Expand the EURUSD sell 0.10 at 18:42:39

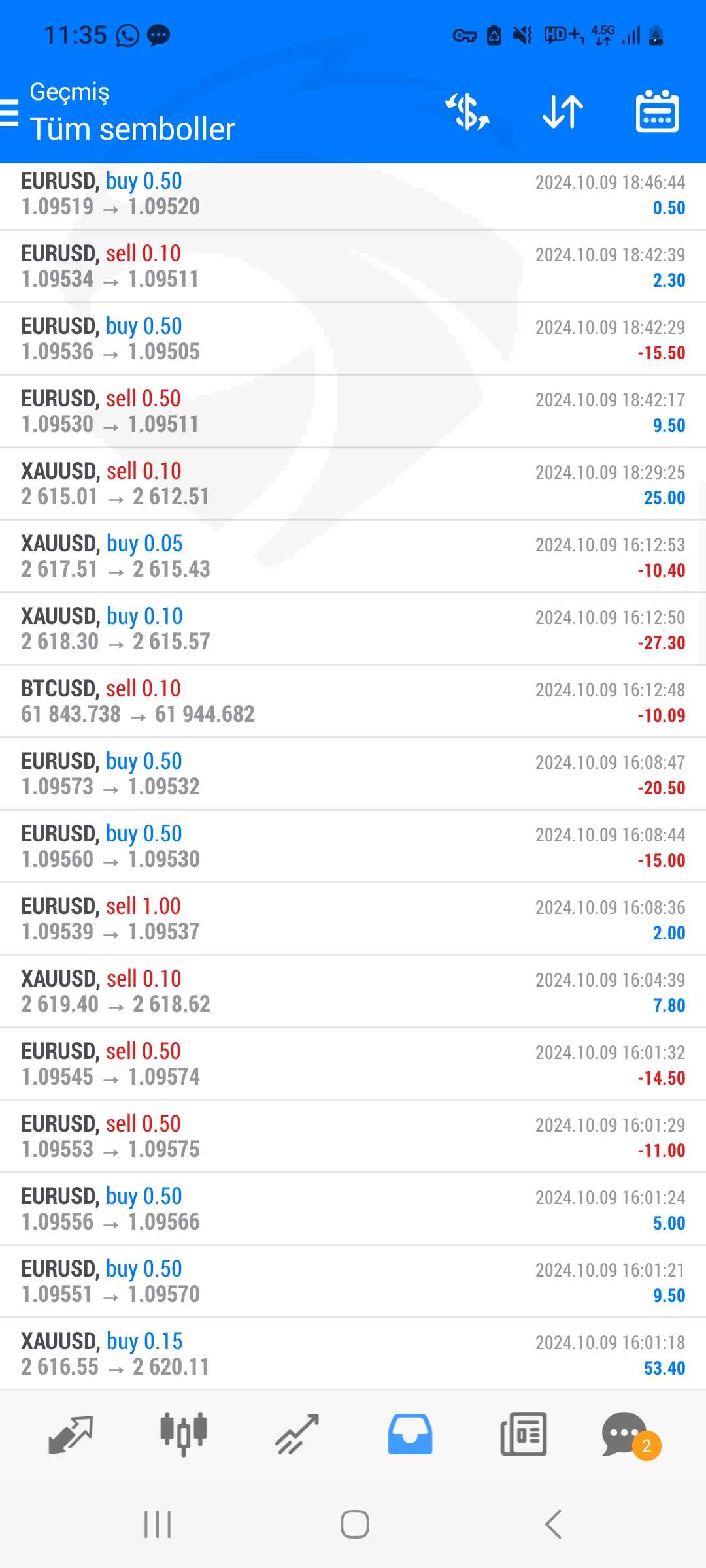pyautogui.click(x=353, y=267)
